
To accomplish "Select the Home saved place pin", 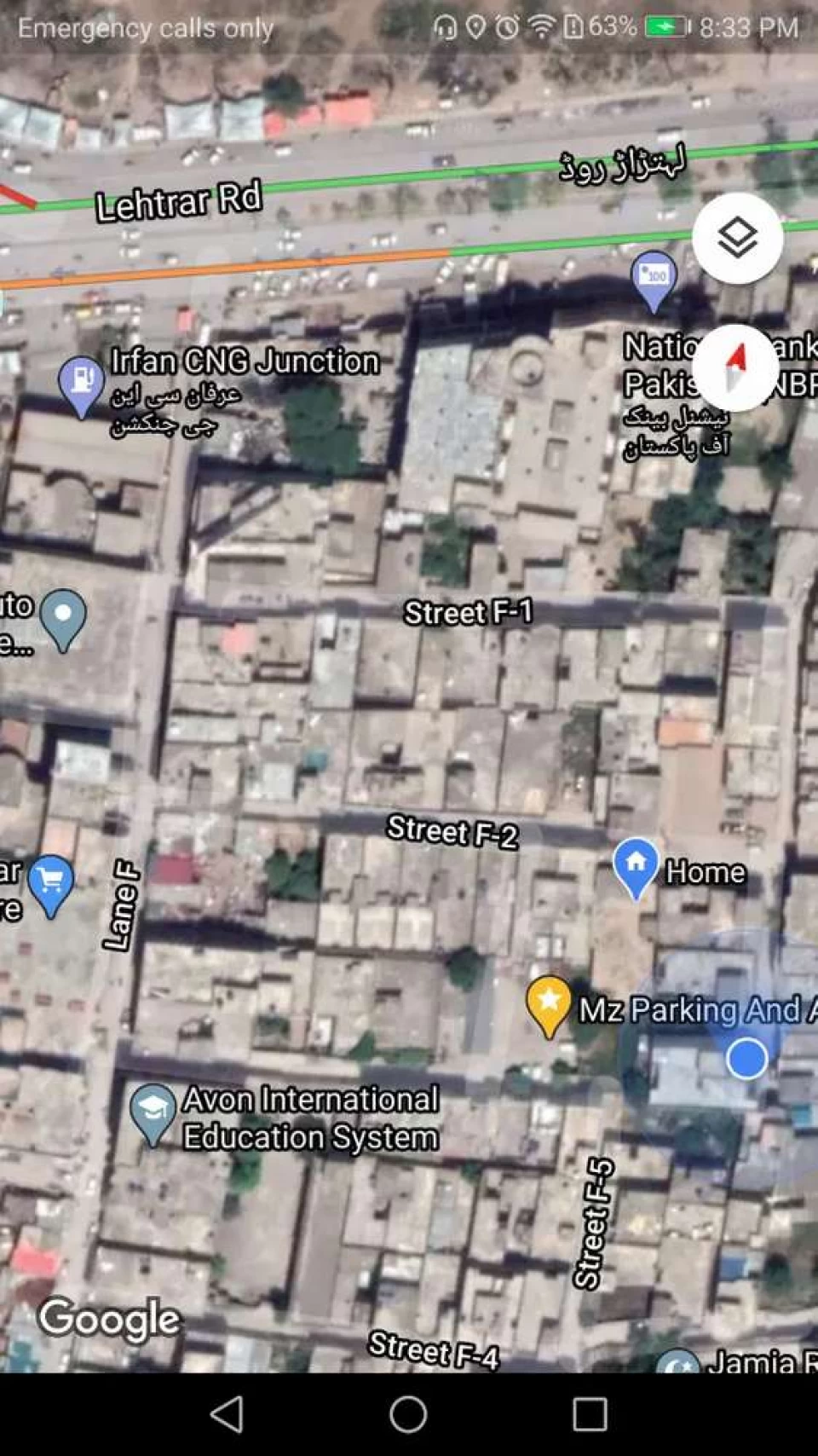I will click(x=636, y=865).
